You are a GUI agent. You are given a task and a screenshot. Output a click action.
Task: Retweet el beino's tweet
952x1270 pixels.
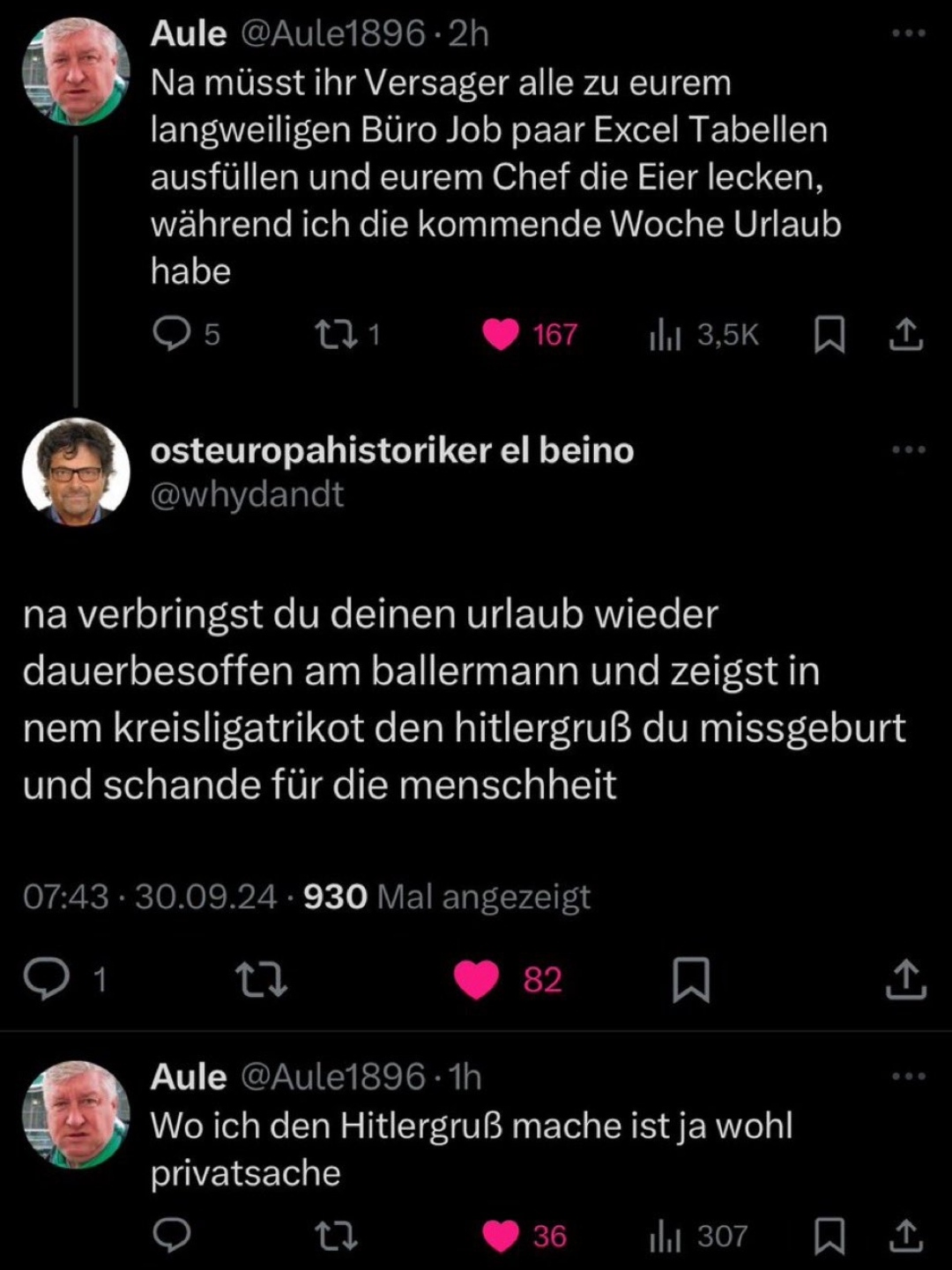(x=261, y=979)
